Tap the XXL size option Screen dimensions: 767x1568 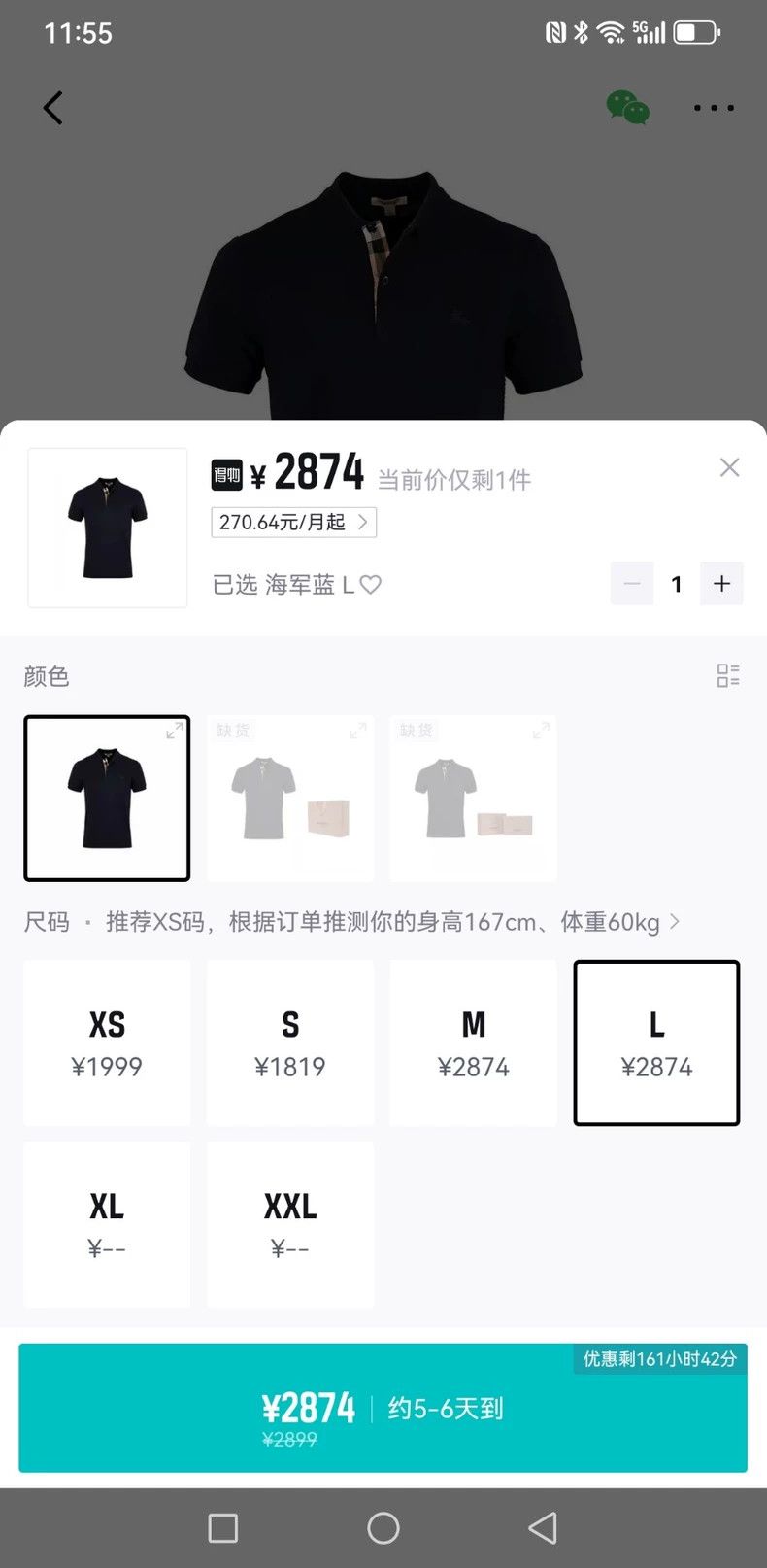tap(290, 1224)
